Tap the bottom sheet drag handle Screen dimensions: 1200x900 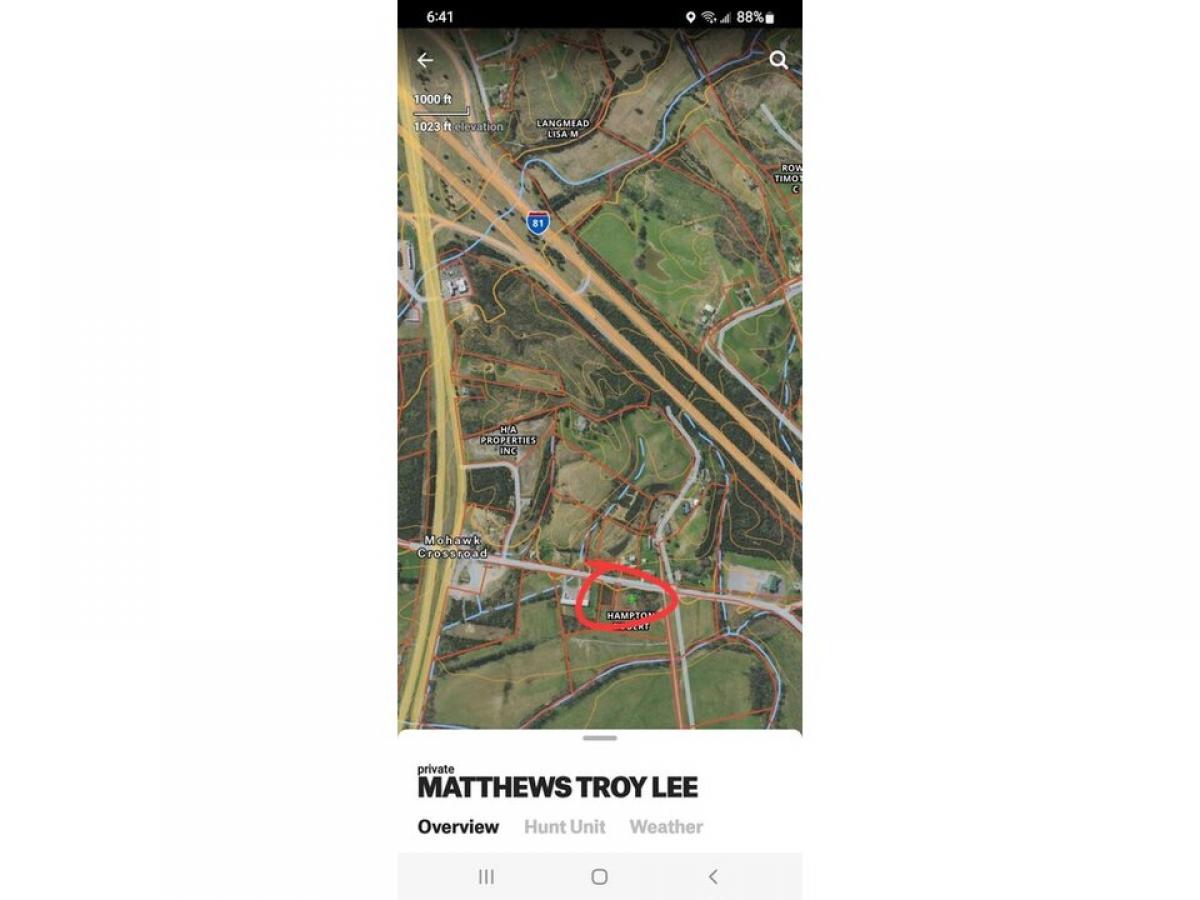(600, 738)
